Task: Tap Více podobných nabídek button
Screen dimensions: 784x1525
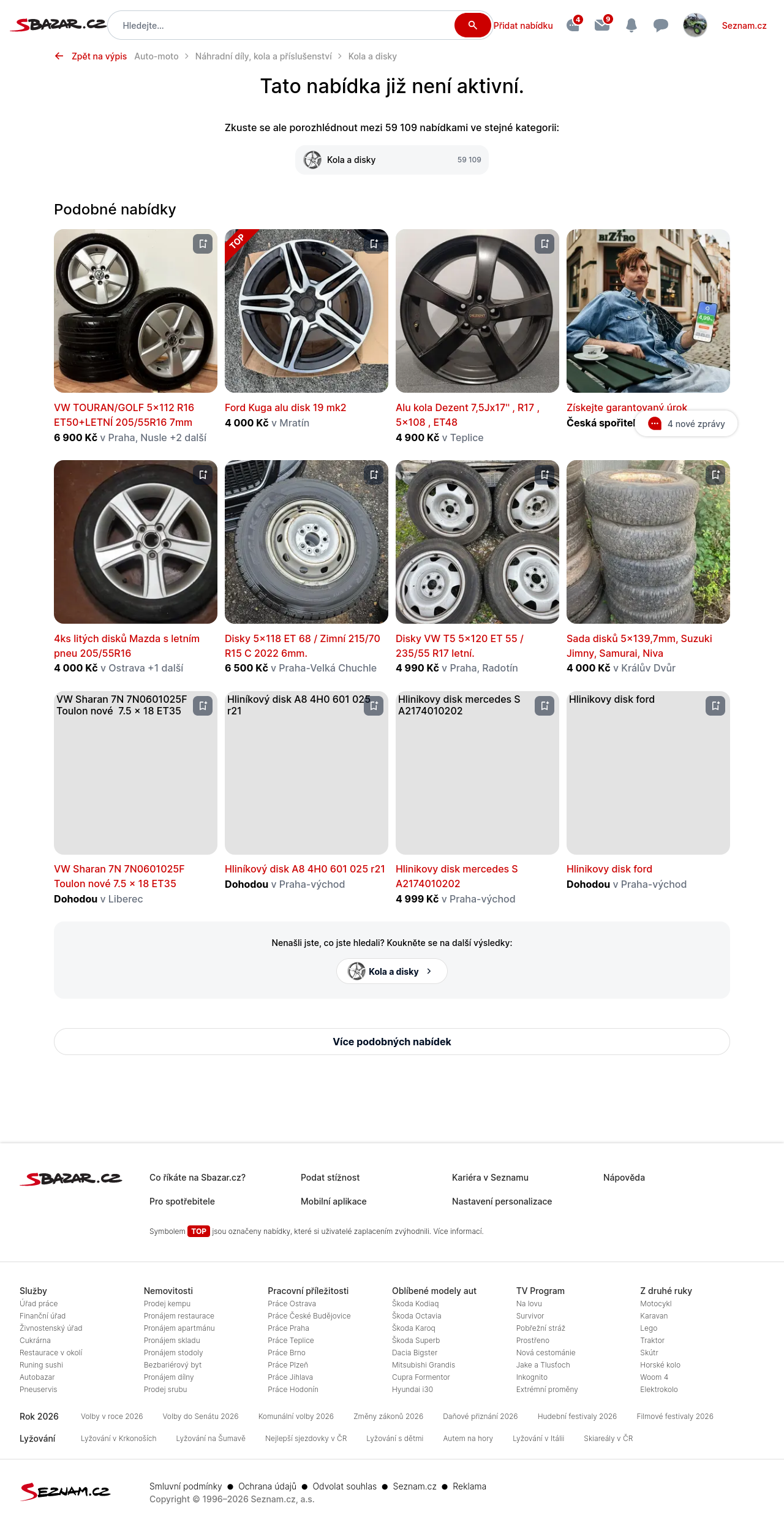Action: (392, 1042)
